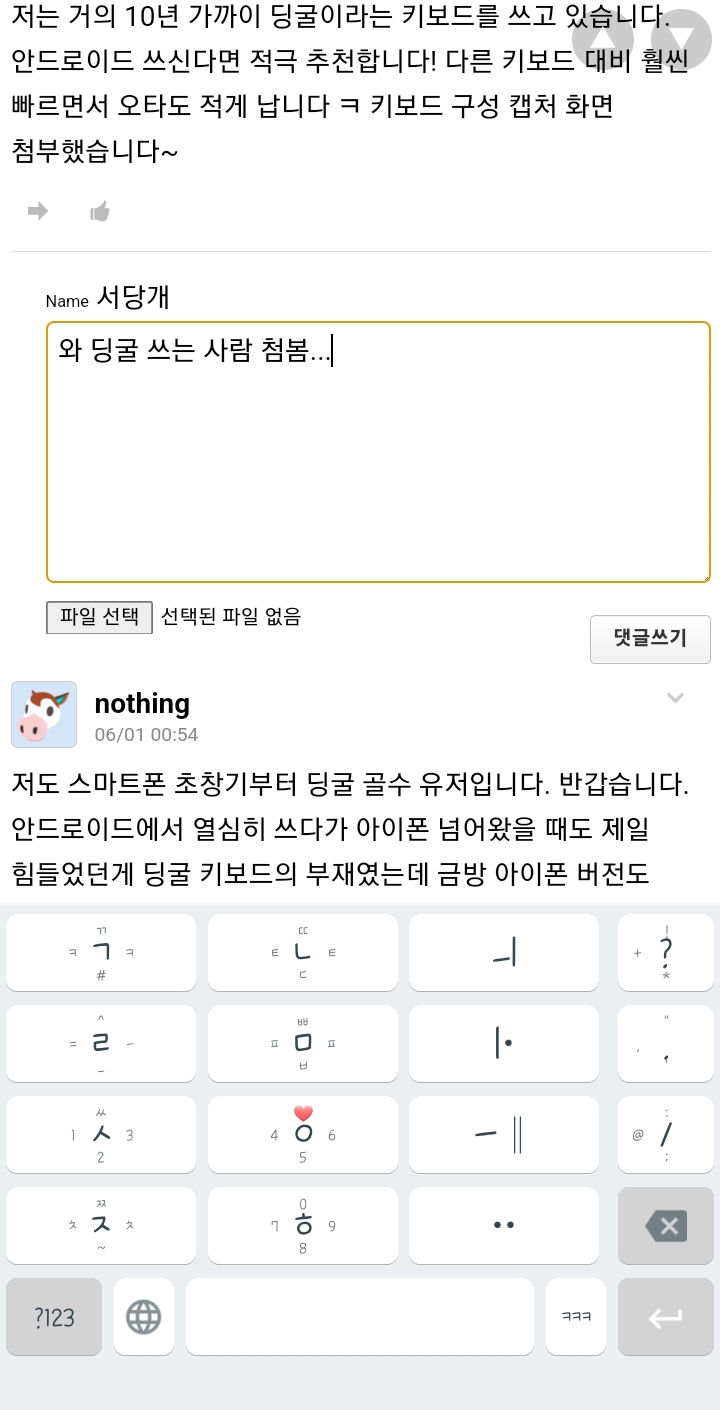
Task: Type the ㅁ key
Action: (302, 1044)
